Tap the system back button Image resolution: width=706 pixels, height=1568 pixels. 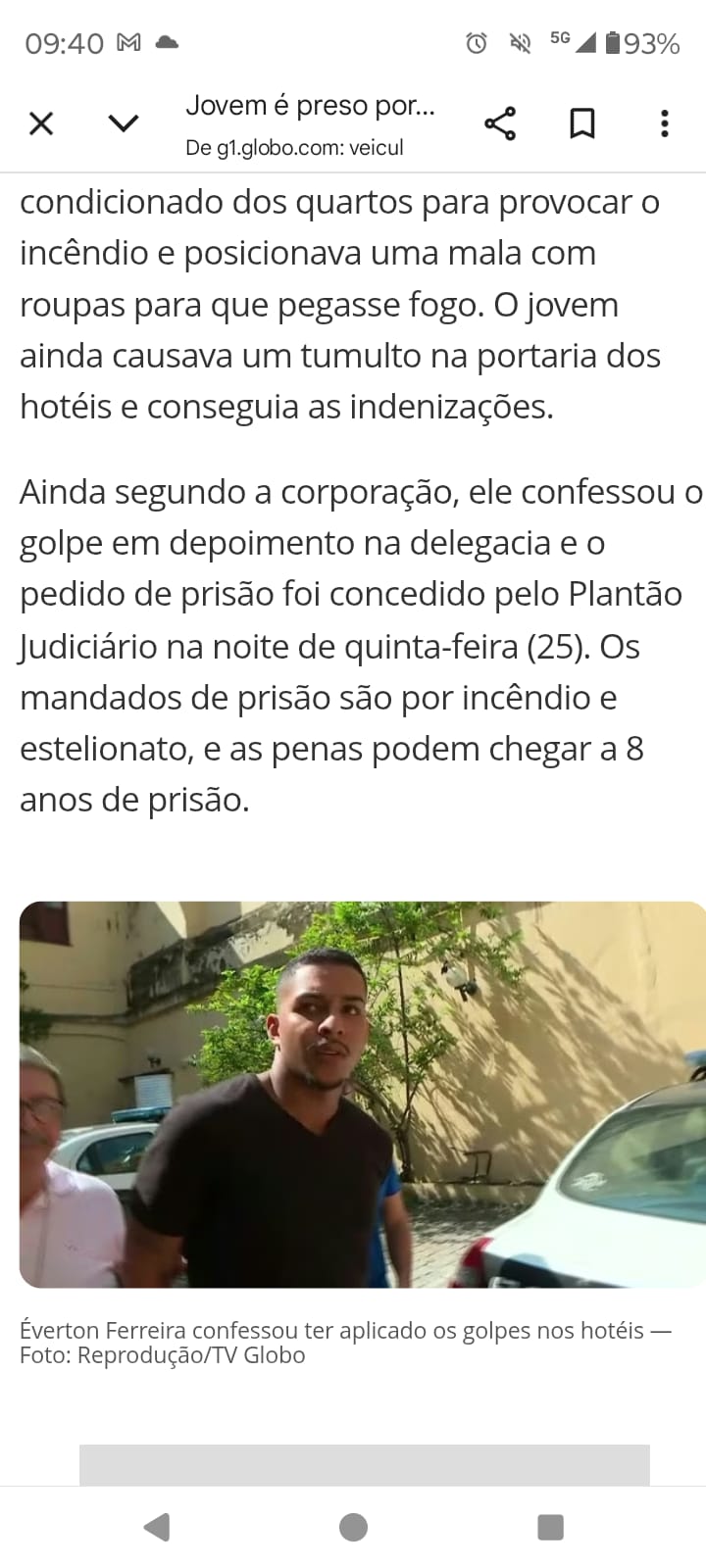(157, 1527)
